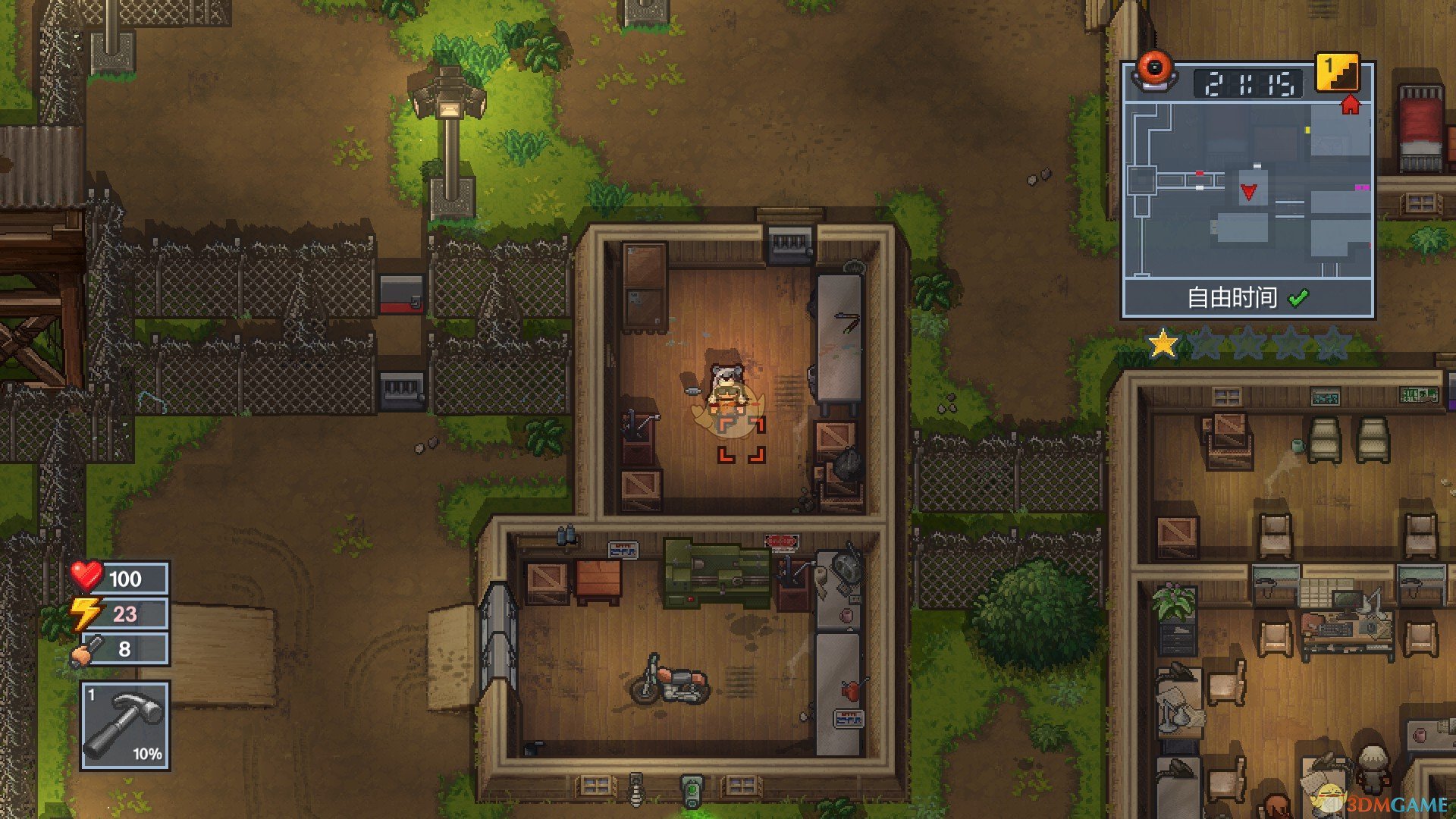
Task: Tap the floor level stairs icon
Action: pyautogui.click(x=1337, y=73)
